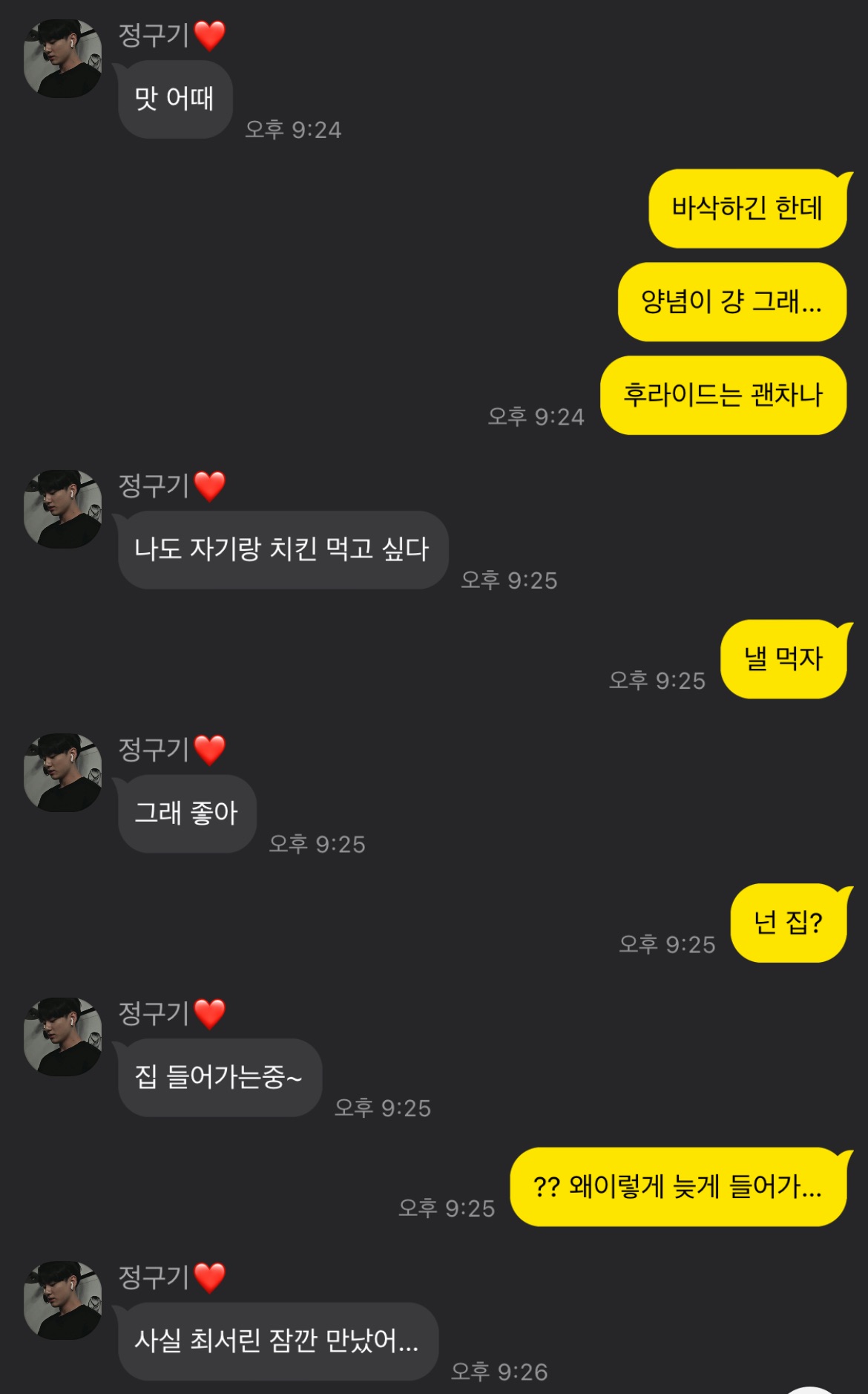868x1394 pixels.
Task: Tap 정구기's avatar next to '나도 자기랑 치킨 먹고 싶다'
Action: (63, 509)
